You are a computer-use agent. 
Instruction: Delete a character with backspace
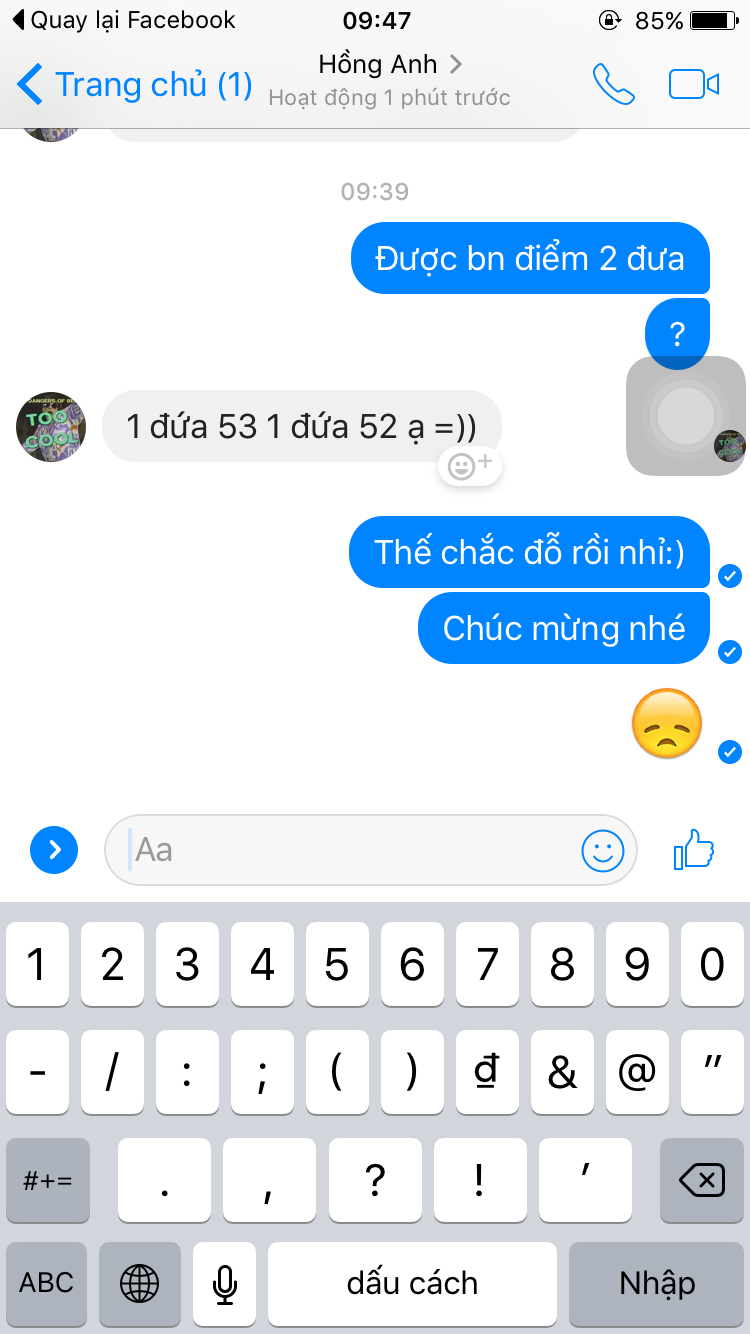[701, 1181]
